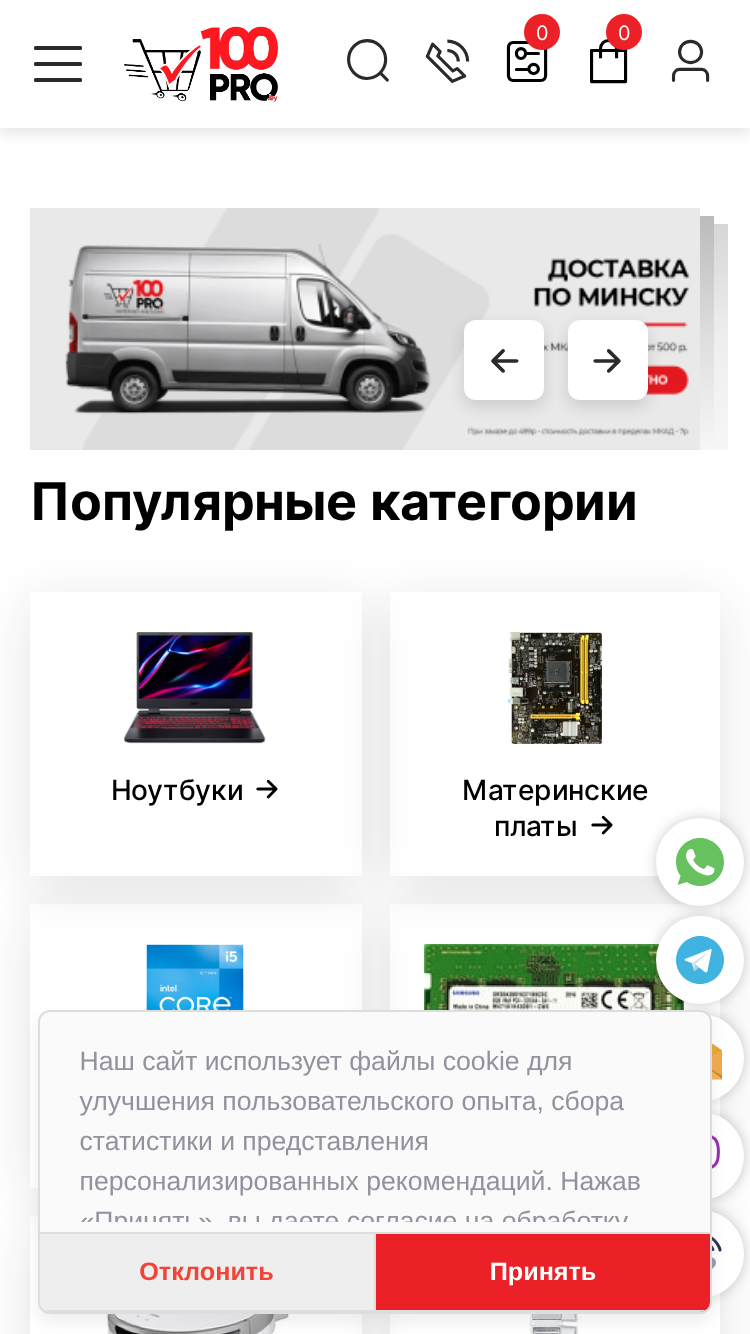Accept cookies with Принять

click(543, 1271)
